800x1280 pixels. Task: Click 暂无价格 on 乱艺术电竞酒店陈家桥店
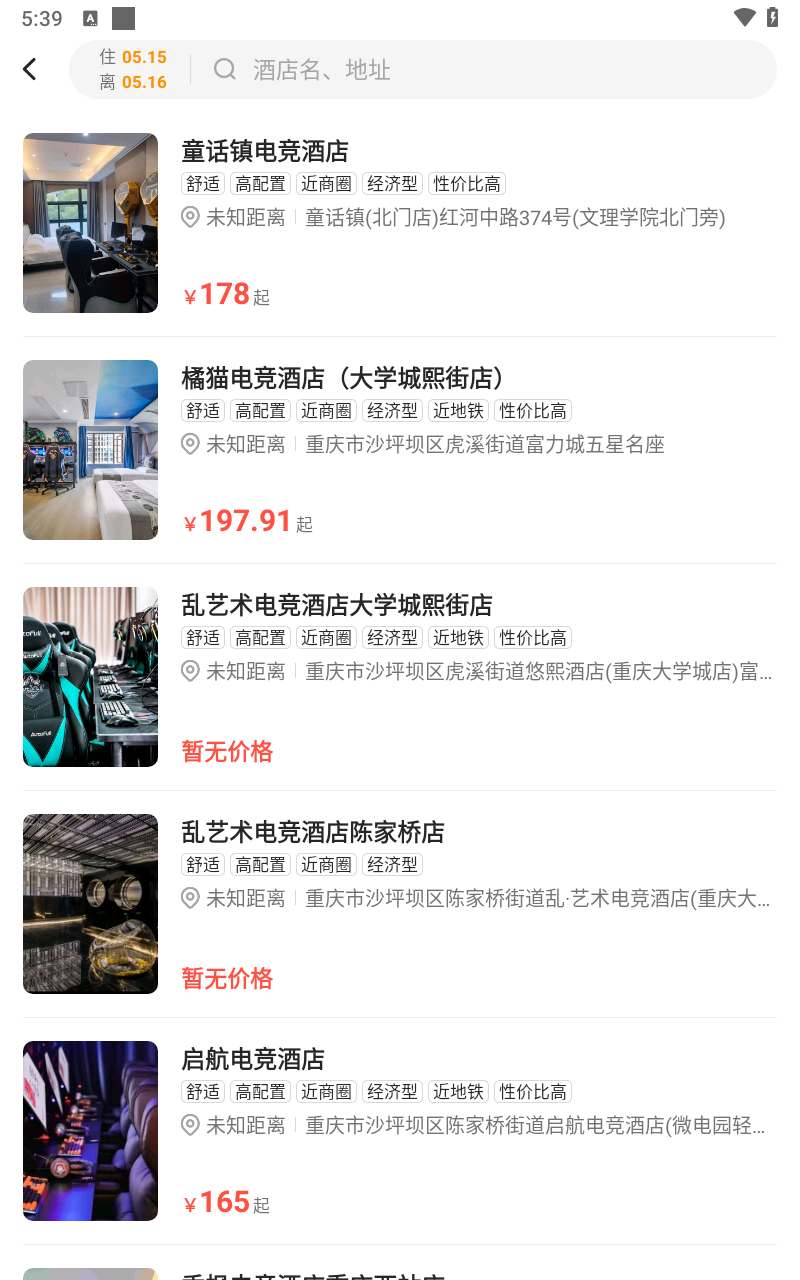click(227, 978)
